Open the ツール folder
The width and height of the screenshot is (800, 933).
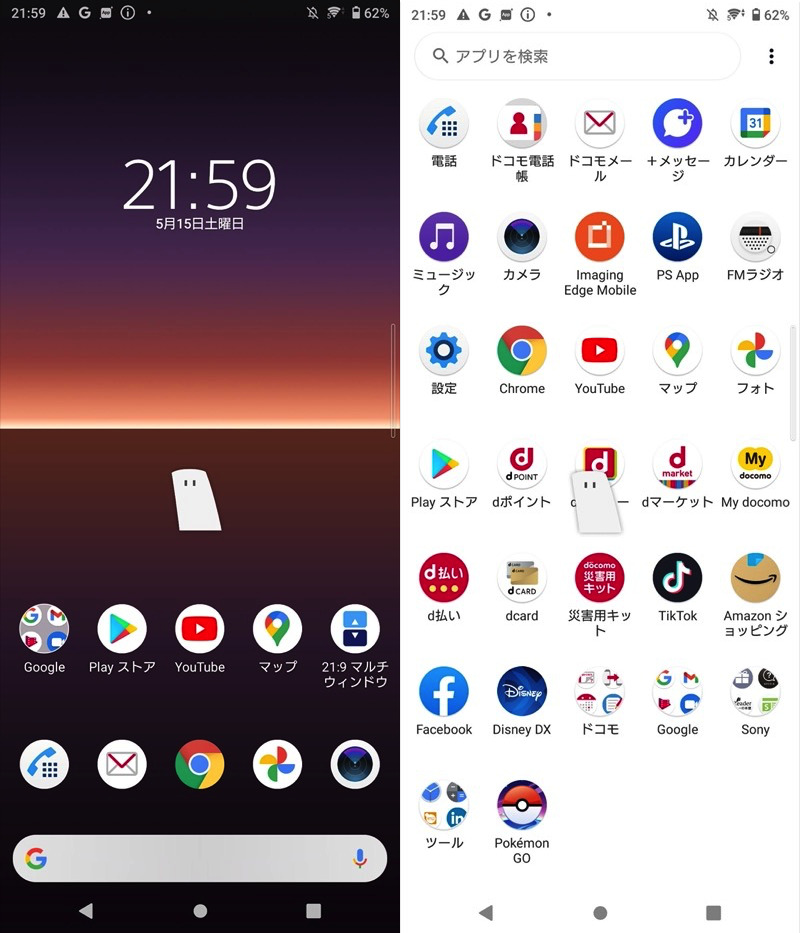click(444, 805)
